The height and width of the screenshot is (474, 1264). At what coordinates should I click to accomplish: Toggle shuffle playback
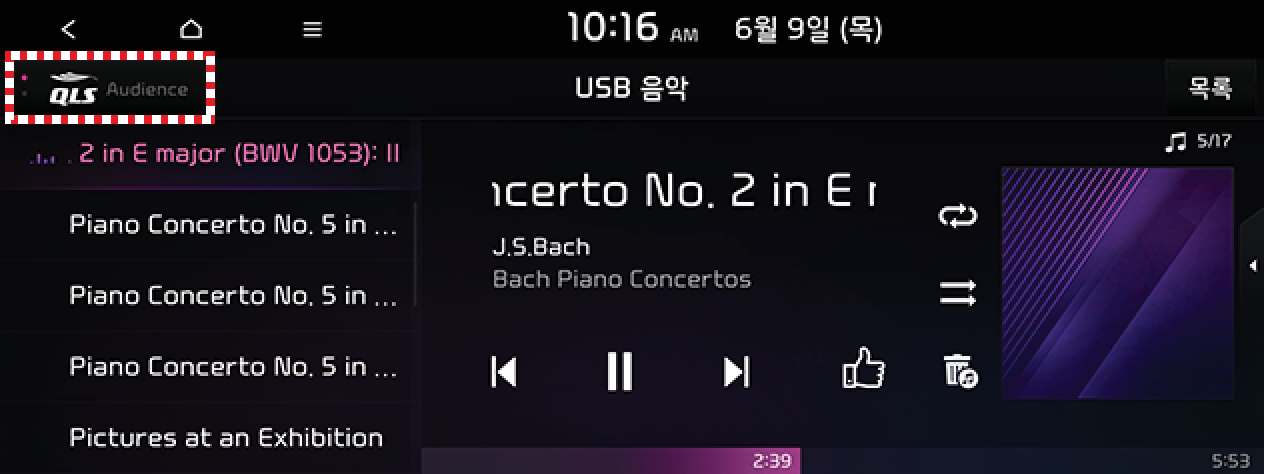coord(958,293)
